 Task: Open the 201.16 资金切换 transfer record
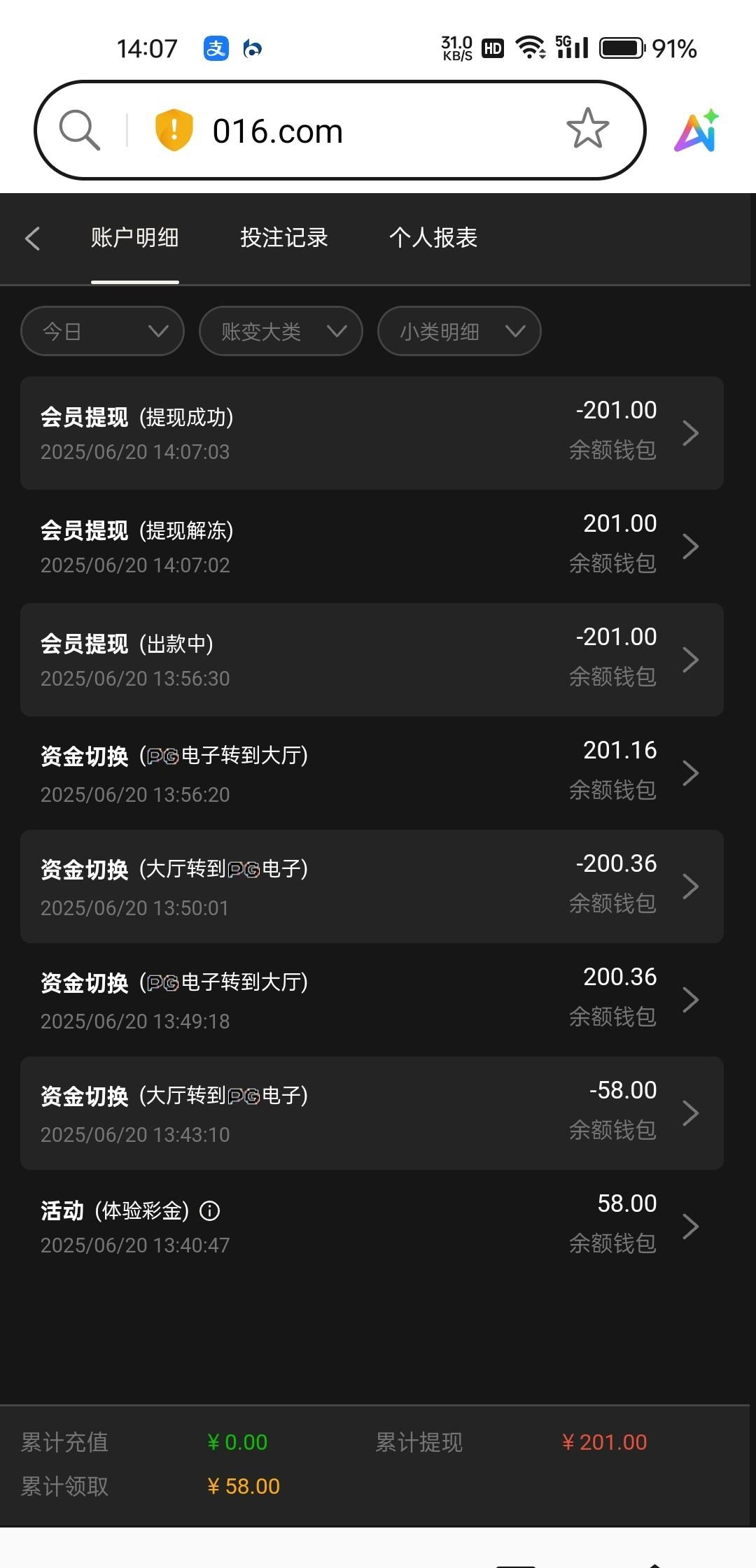click(x=372, y=773)
